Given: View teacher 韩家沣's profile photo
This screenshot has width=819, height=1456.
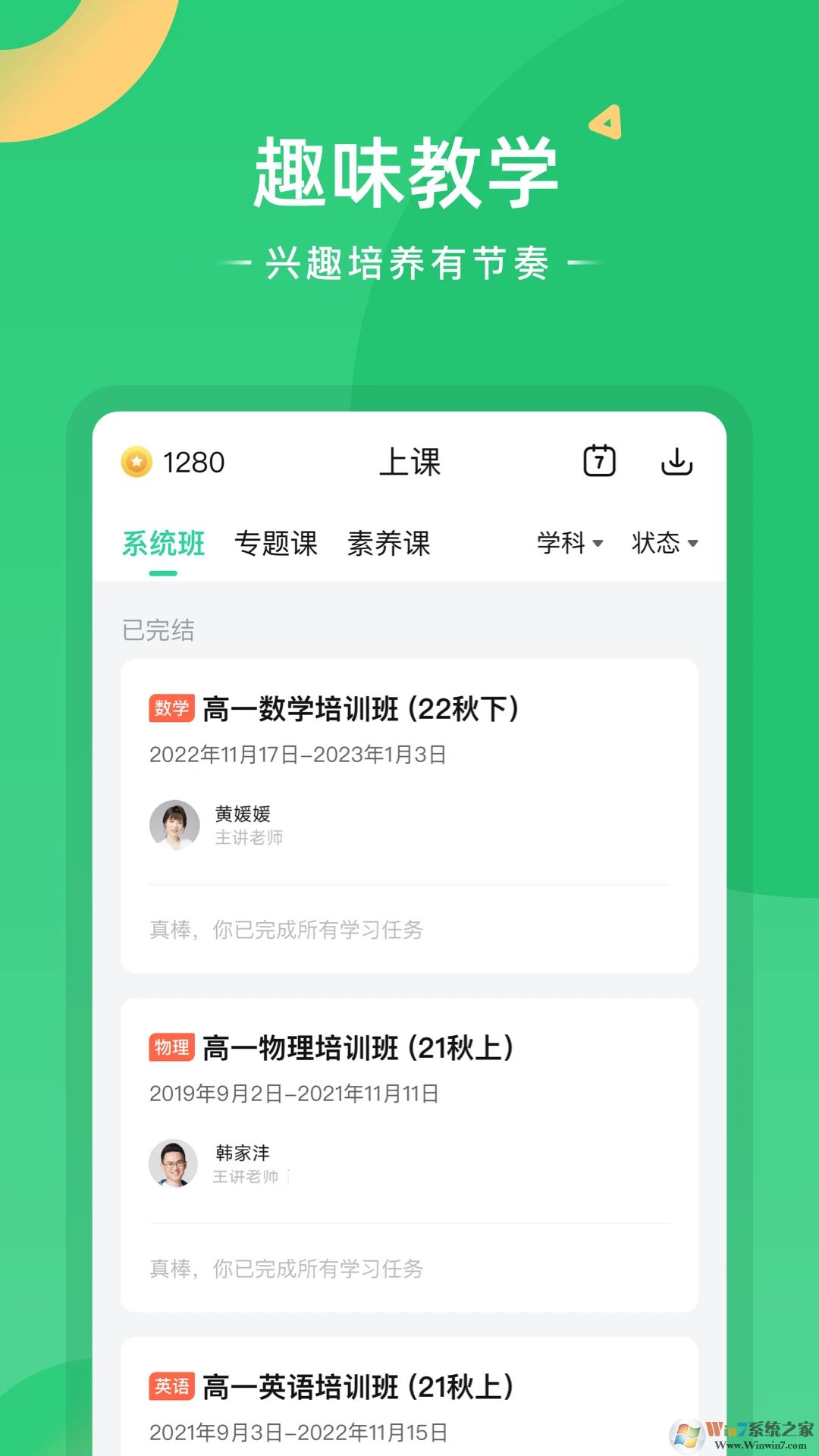Looking at the screenshot, I should pyautogui.click(x=173, y=1166).
